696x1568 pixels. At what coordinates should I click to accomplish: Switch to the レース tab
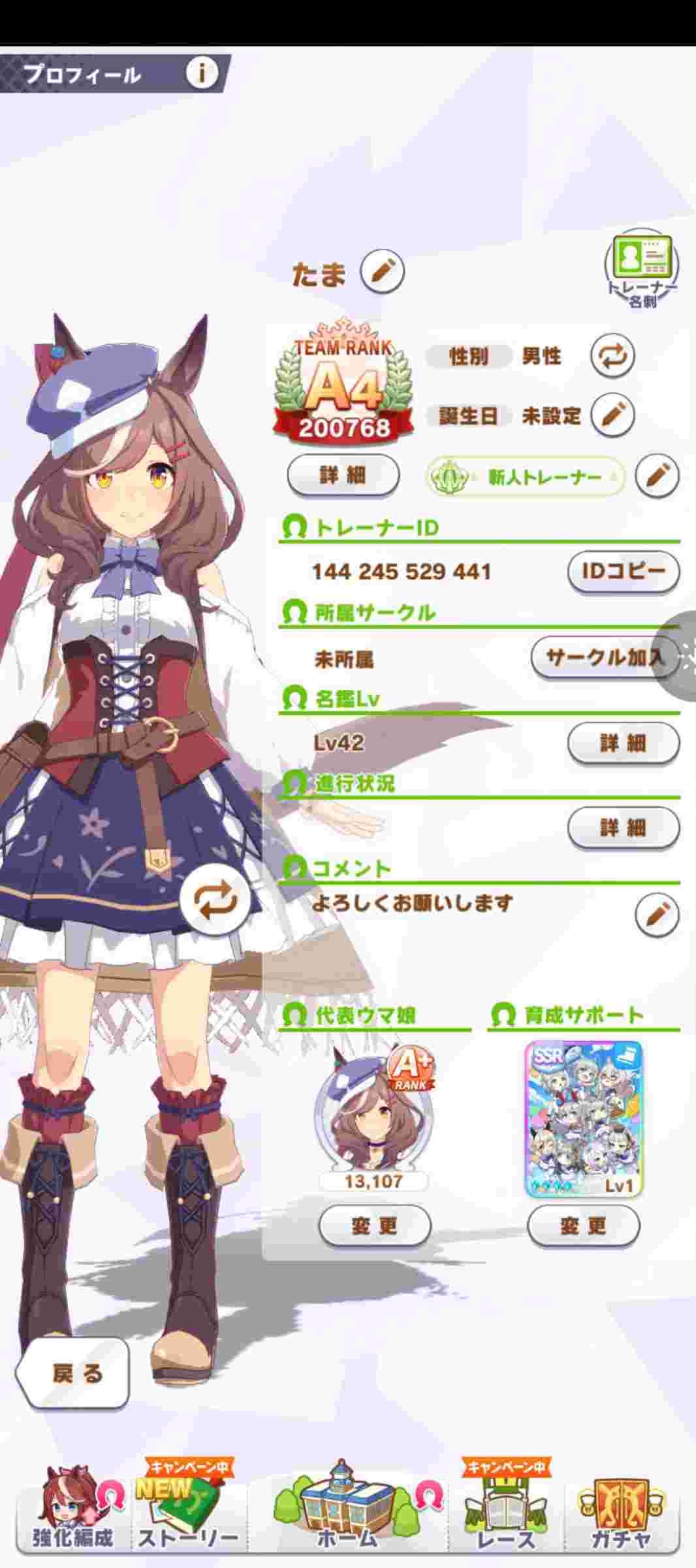[506, 1511]
